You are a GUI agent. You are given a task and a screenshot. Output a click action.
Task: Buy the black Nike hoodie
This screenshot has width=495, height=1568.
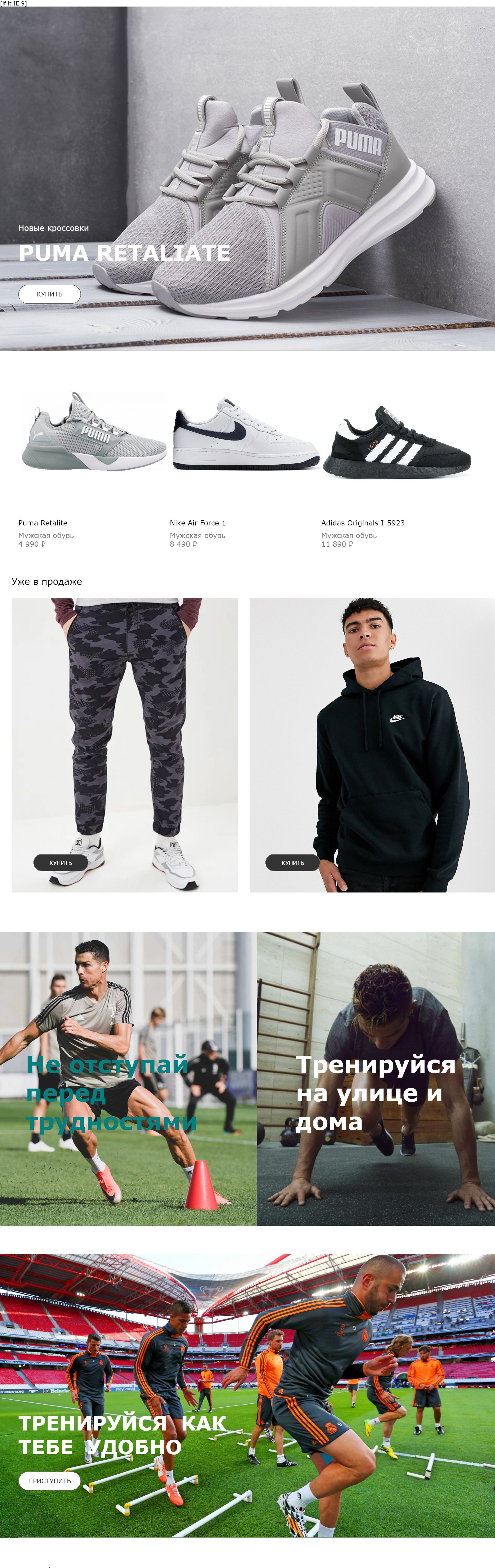(x=293, y=862)
